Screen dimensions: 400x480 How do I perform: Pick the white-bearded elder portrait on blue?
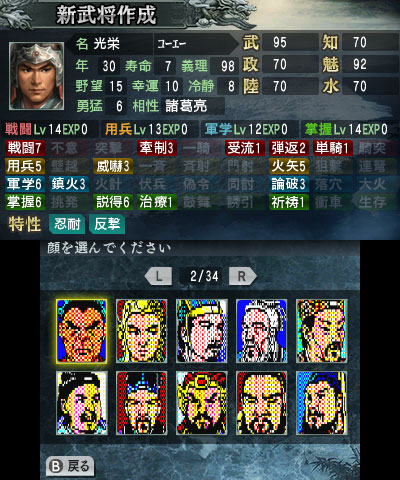coord(262,331)
